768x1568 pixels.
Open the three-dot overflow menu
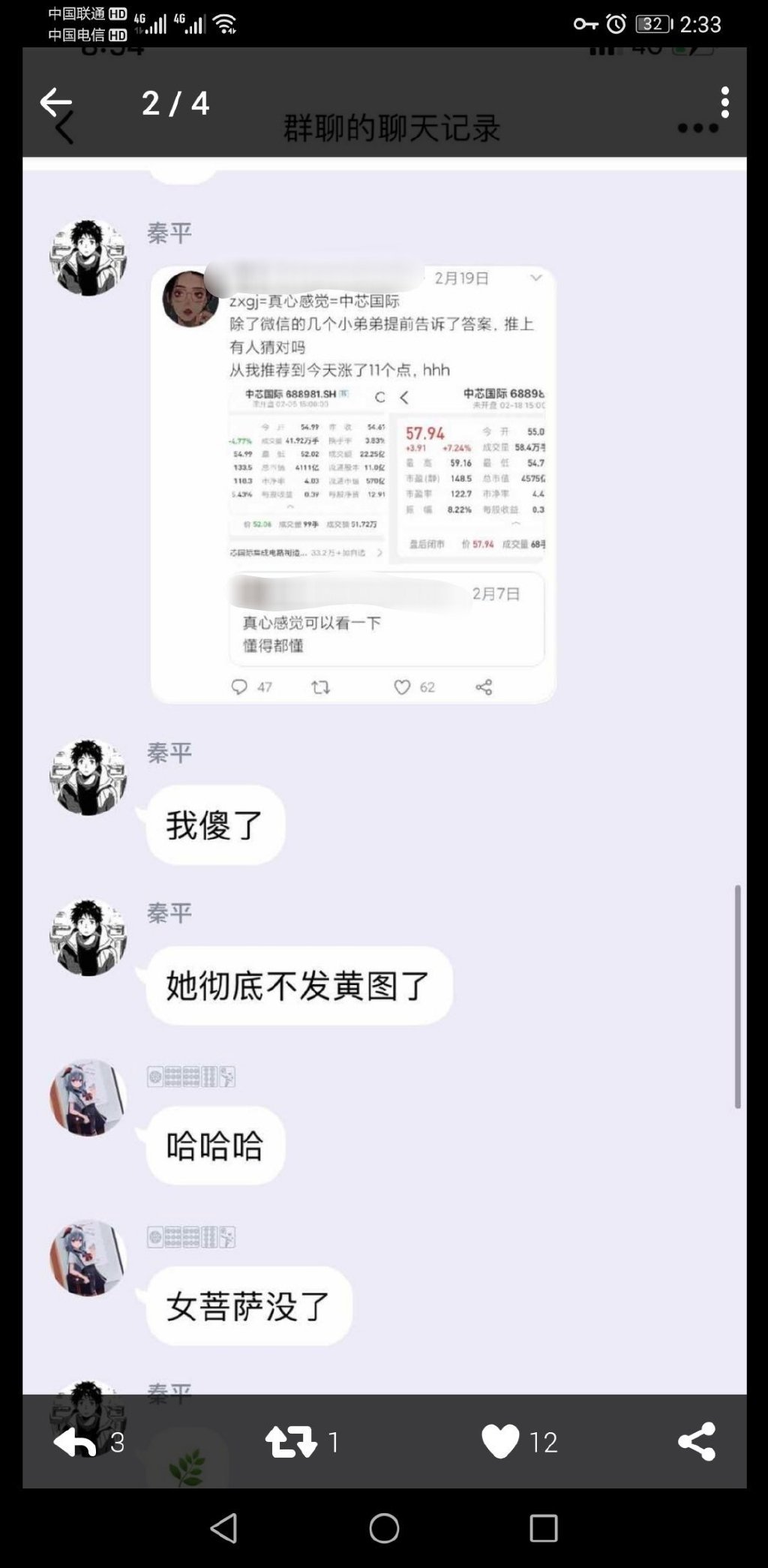pyautogui.click(x=724, y=102)
